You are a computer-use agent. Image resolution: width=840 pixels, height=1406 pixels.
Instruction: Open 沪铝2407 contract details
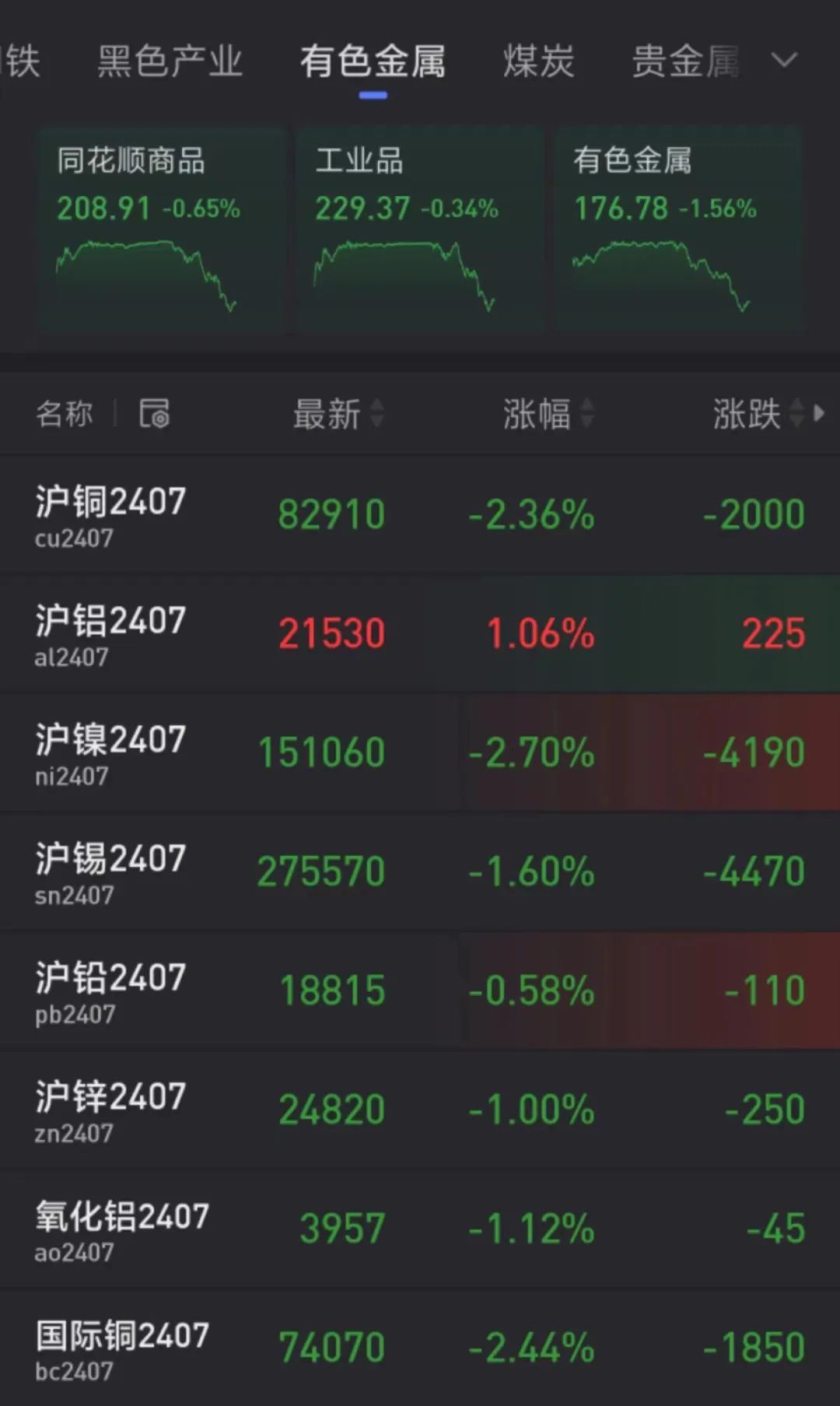[110, 633]
